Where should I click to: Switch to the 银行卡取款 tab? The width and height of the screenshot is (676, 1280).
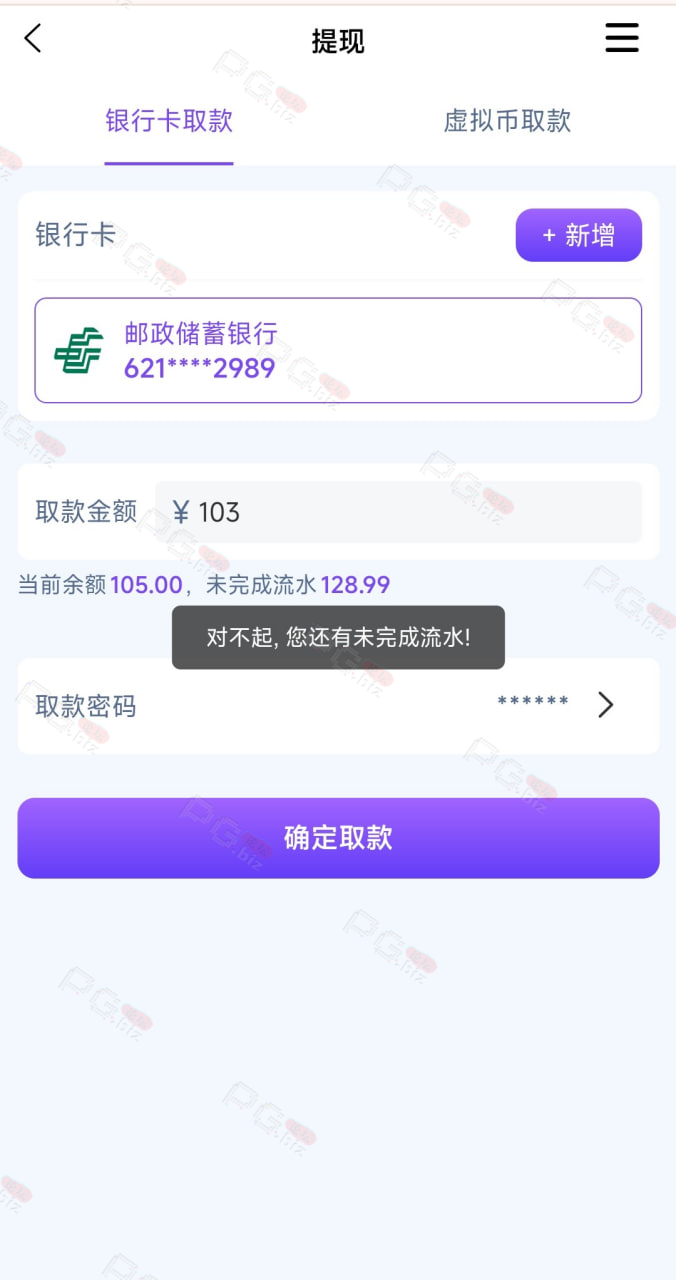[169, 121]
